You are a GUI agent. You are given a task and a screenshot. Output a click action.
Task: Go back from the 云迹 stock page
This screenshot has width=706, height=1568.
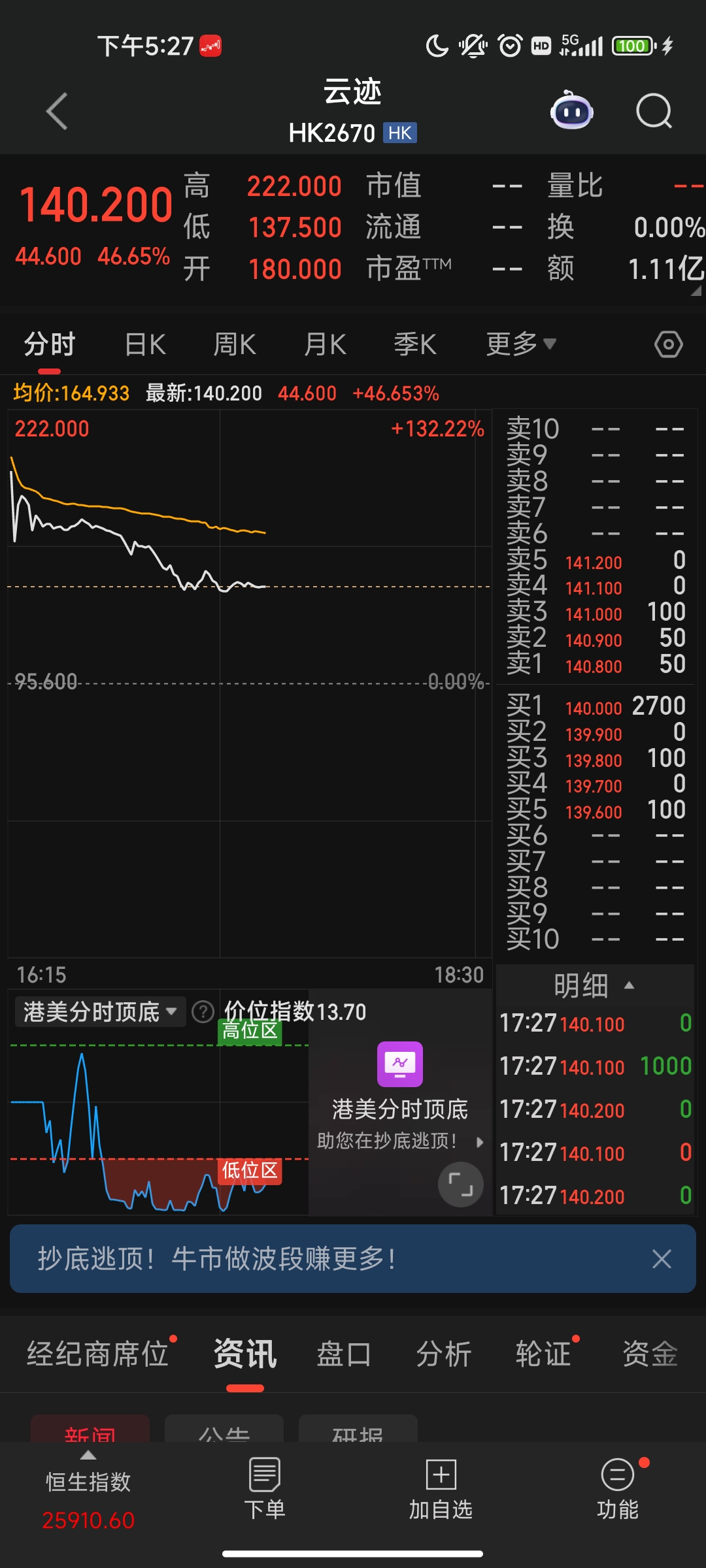[58, 111]
